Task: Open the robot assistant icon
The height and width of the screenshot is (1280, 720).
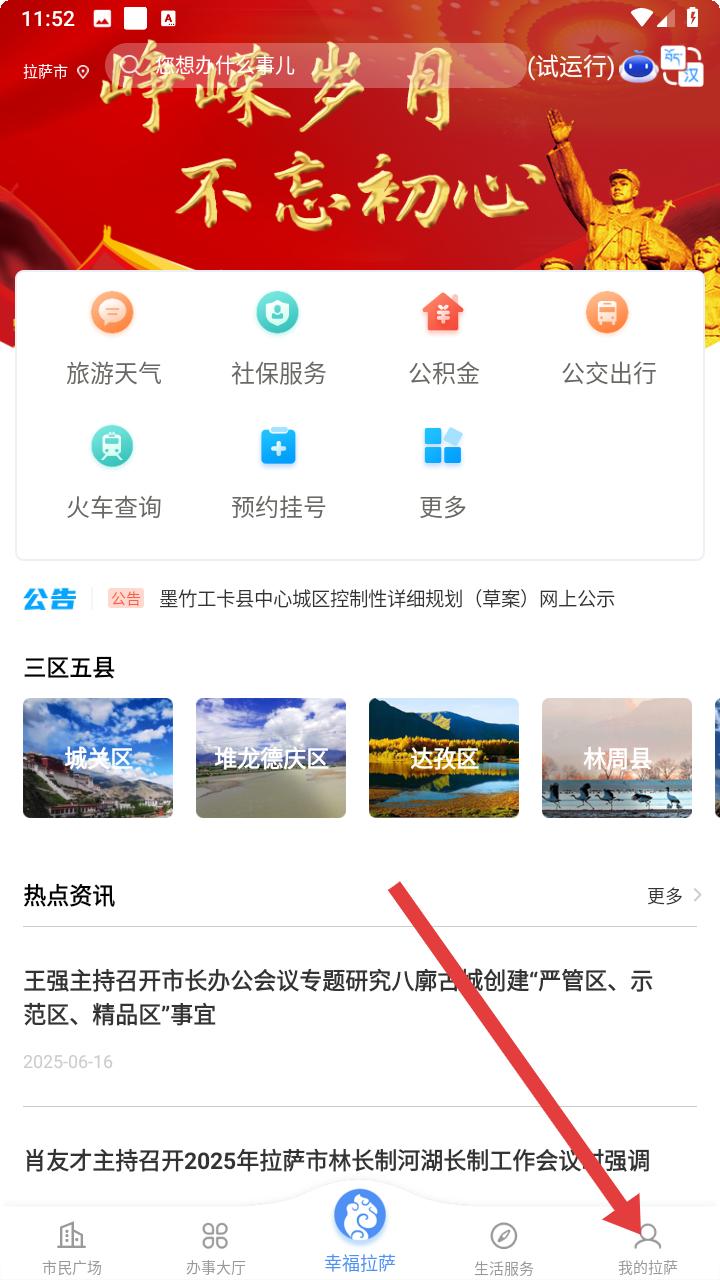Action: click(639, 67)
